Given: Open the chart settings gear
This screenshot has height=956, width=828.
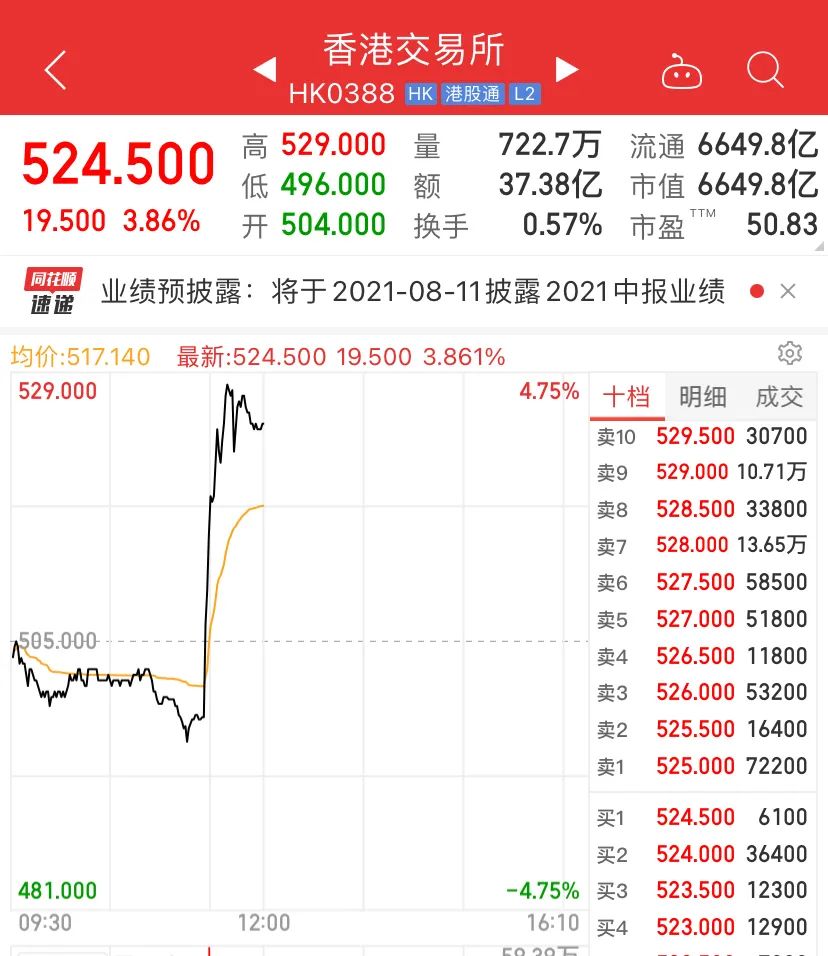Looking at the screenshot, I should [x=790, y=353].
